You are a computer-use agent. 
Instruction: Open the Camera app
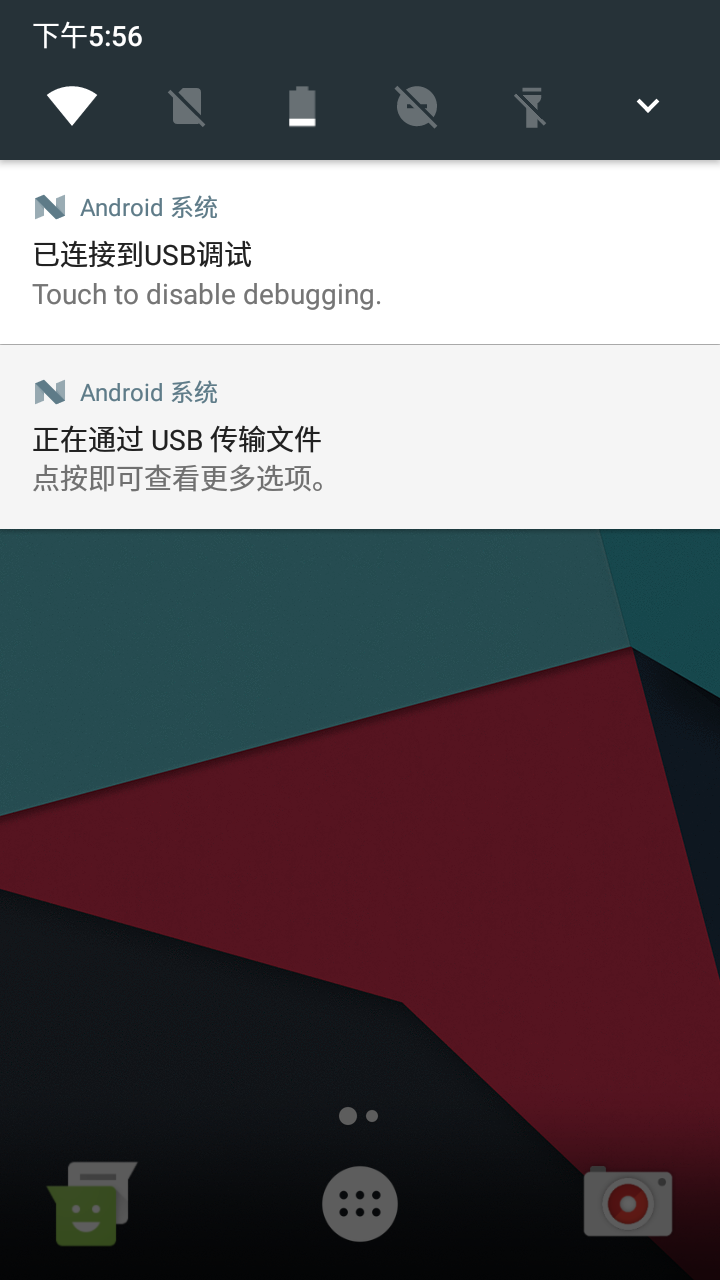coord(627,1203)
